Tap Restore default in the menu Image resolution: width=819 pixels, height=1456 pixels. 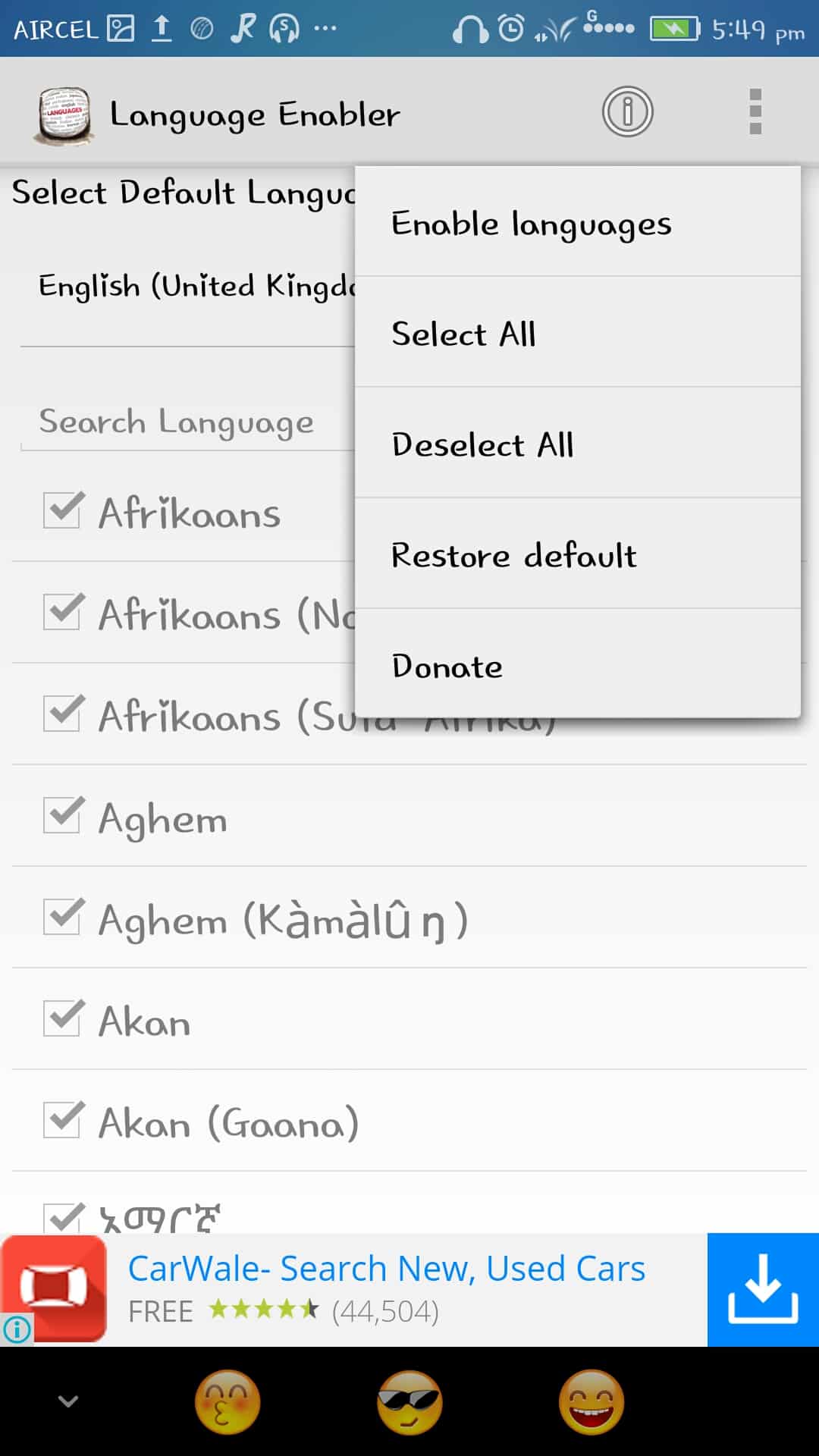(x=578, y=554)
